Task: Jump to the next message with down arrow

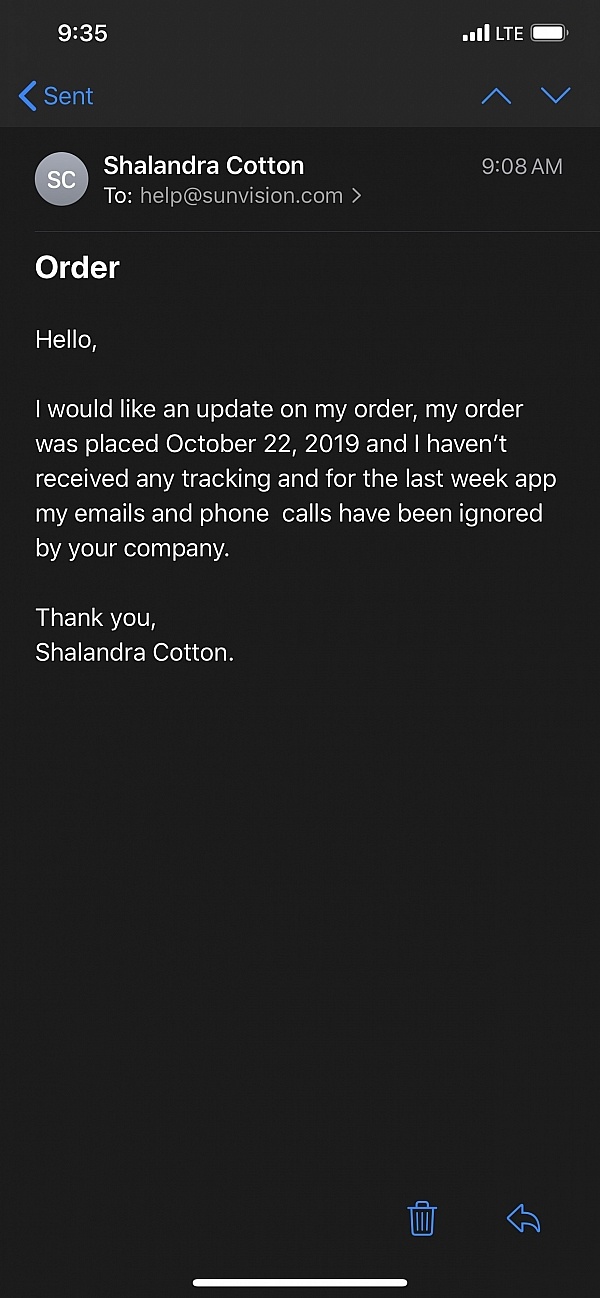Action: 555,96
